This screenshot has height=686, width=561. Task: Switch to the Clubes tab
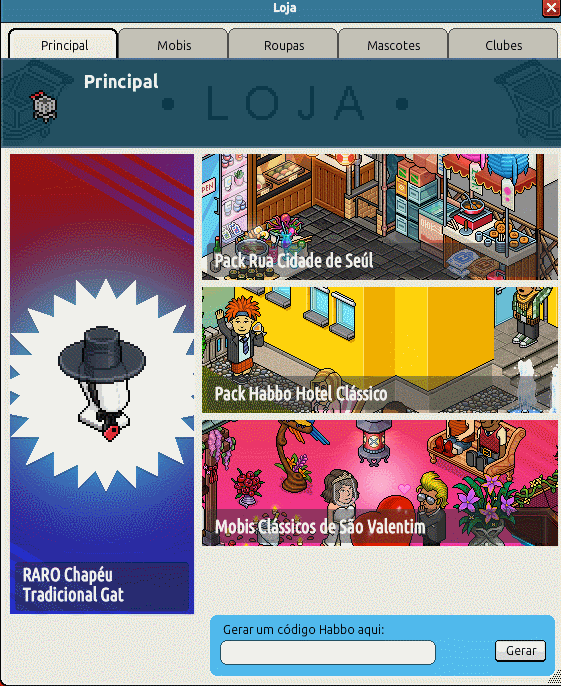coord(503,44)
